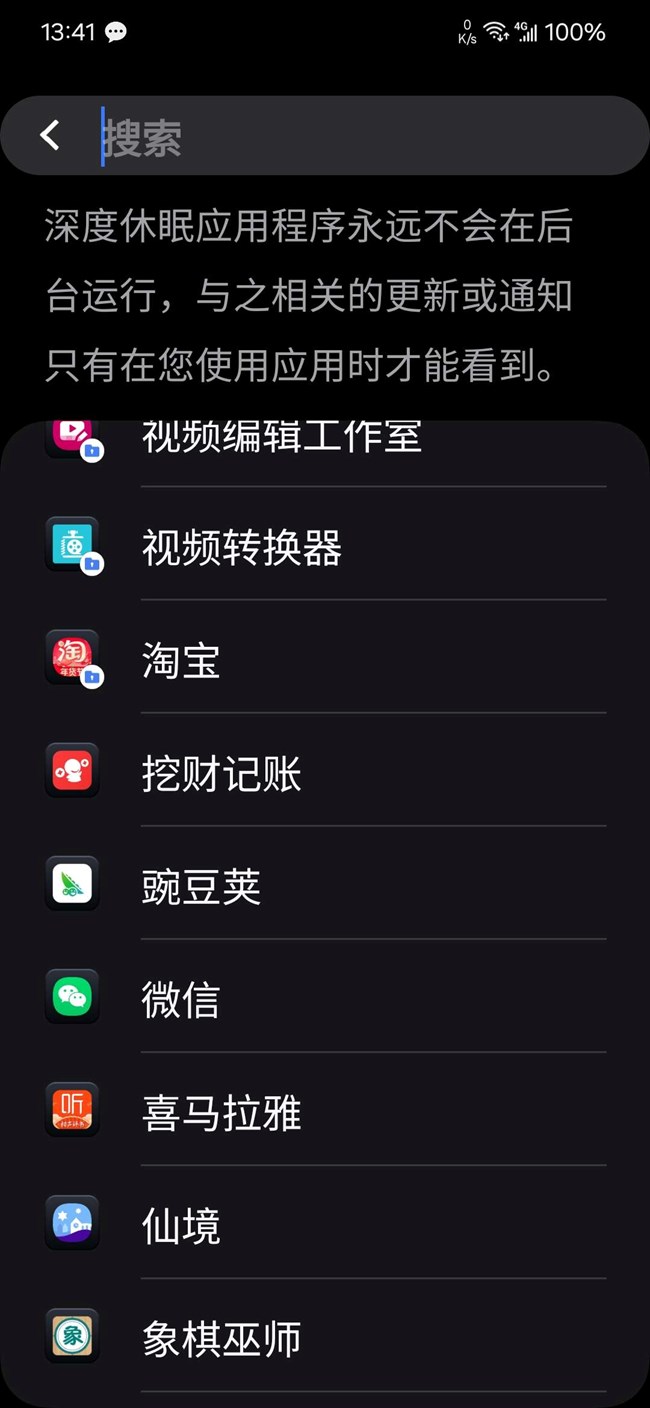
Task: Tap the back arrow beside the search field
Action: point(50,135)
